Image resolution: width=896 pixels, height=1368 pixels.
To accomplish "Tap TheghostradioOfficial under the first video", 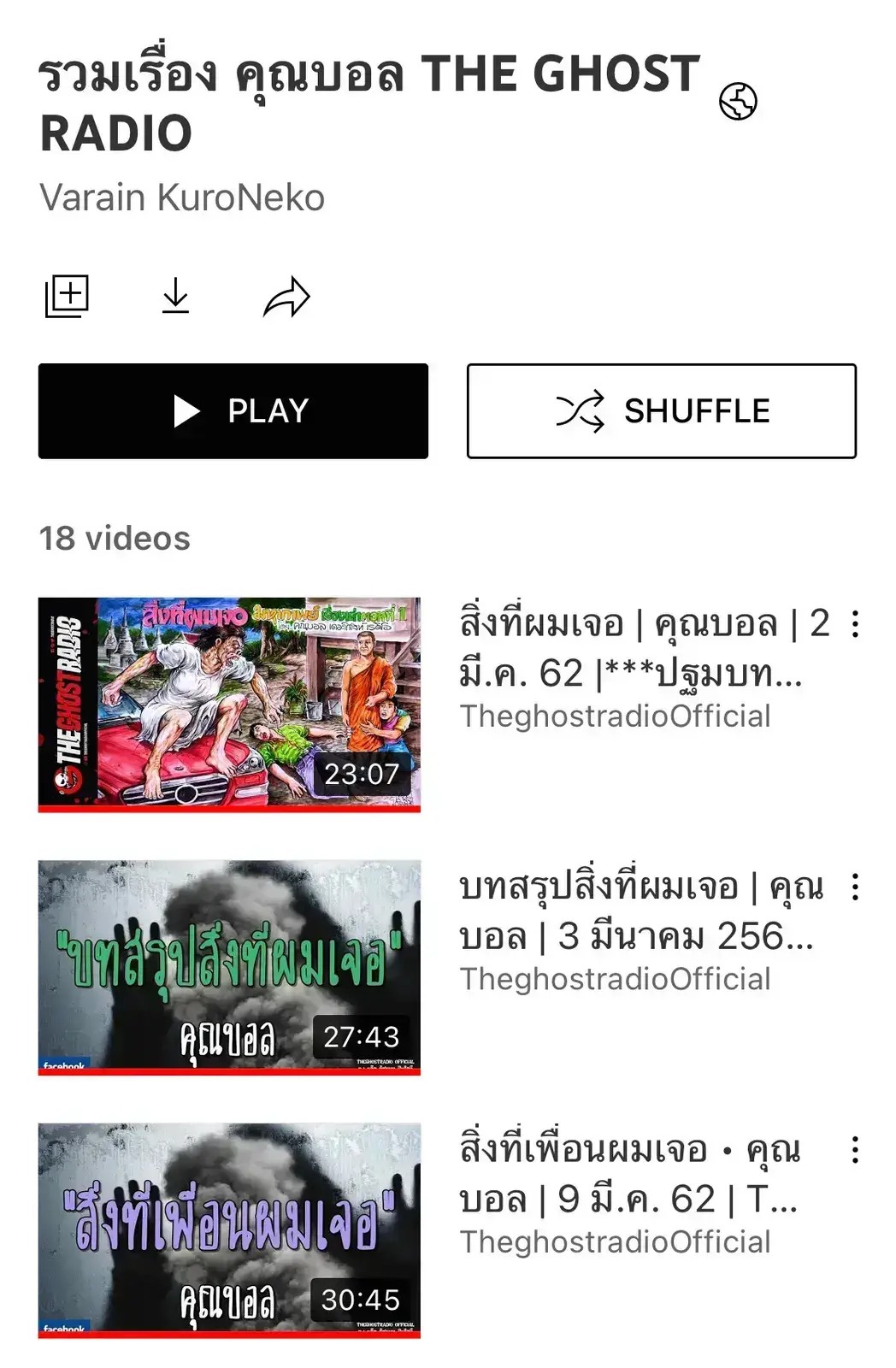I will (x=615, y=716).
